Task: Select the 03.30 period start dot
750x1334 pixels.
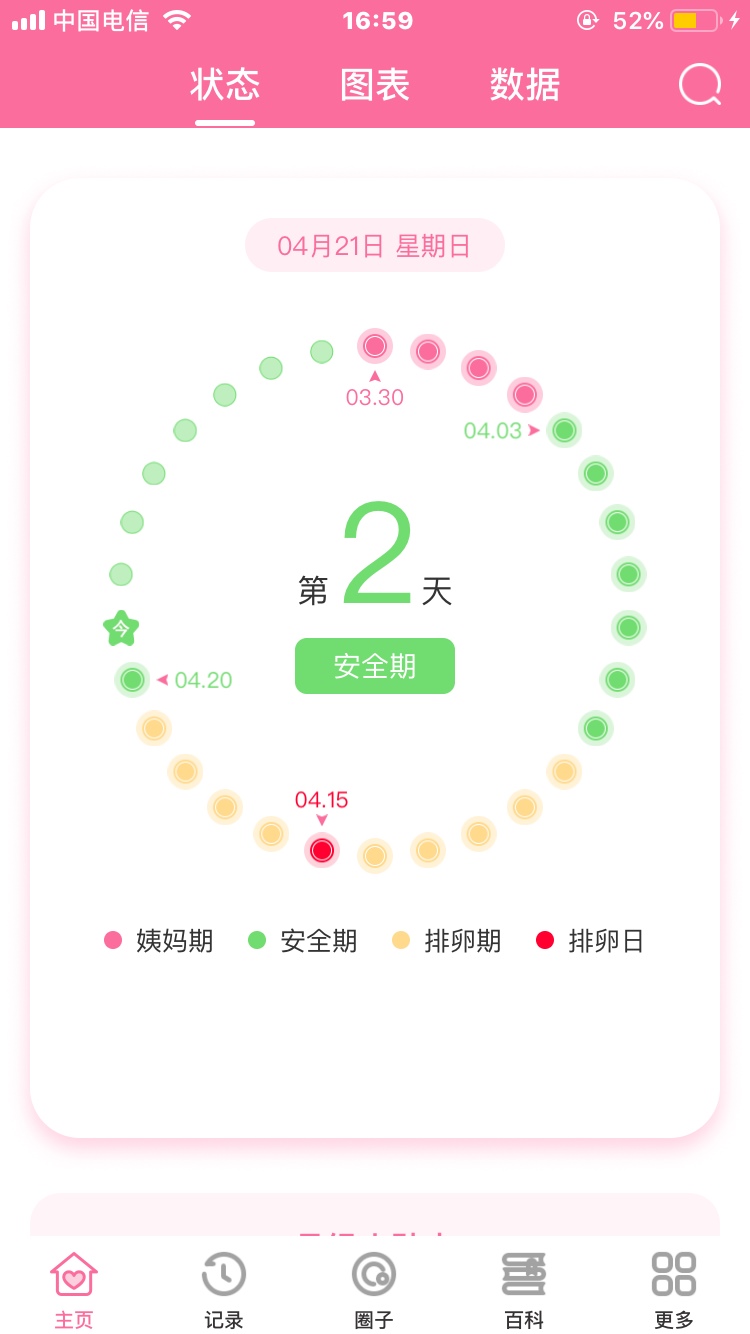Action: (375, 346)
